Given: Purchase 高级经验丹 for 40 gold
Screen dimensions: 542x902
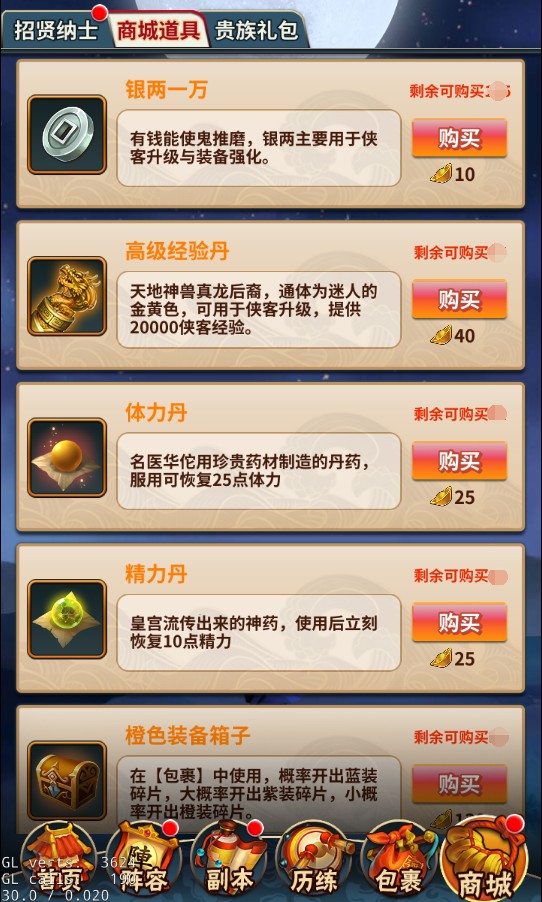Looking at the screenshot, I should coord(459,299).
